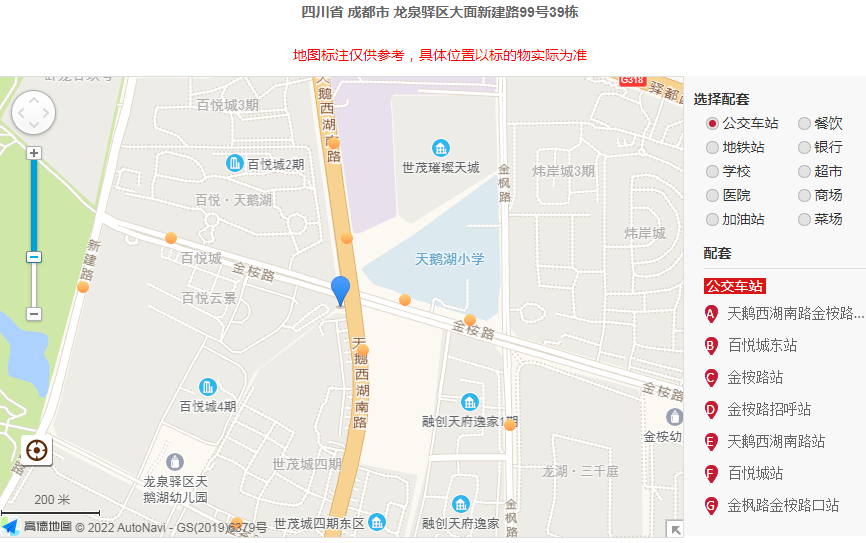Tap the map recenter target button

click(37, 451)
